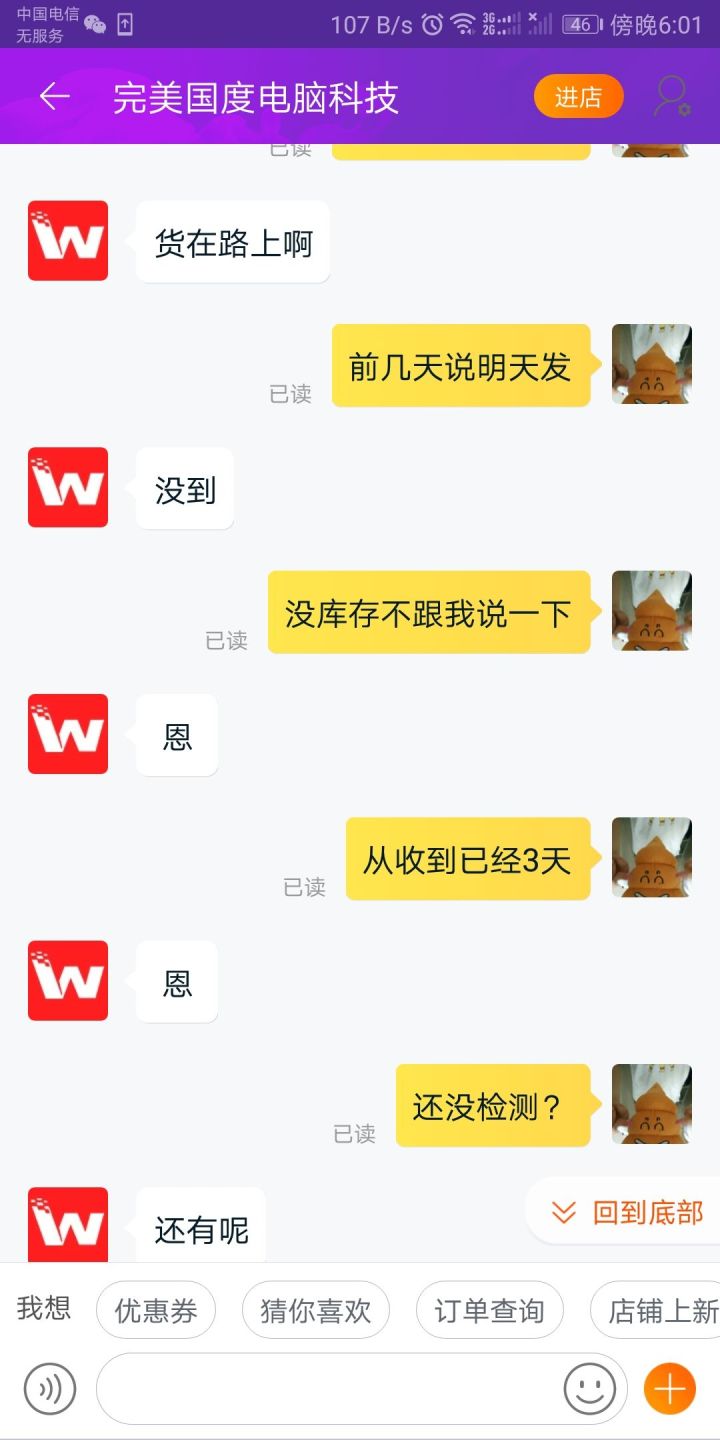Open the plus attachments menu
The image size is (720, 1440).
(669, 1389)
